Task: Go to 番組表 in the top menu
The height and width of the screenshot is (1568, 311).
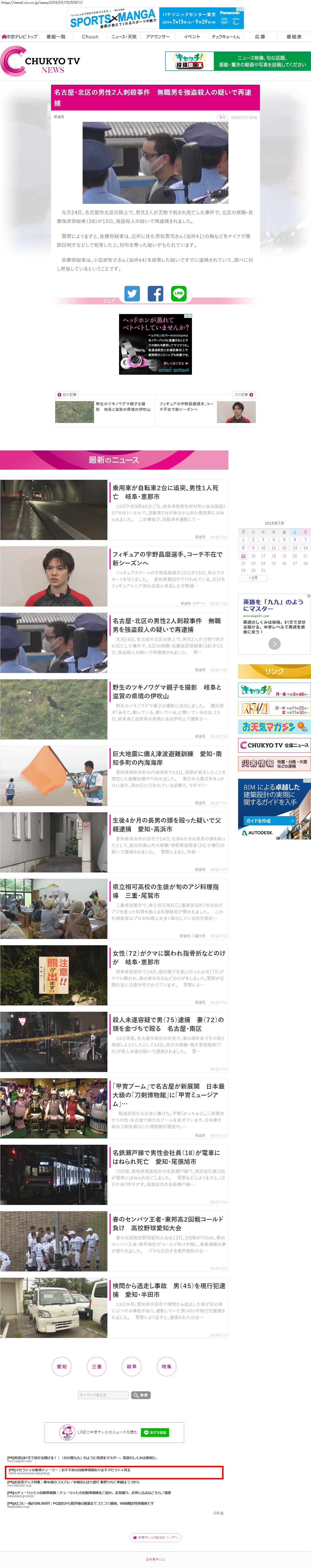Action: 294,36
